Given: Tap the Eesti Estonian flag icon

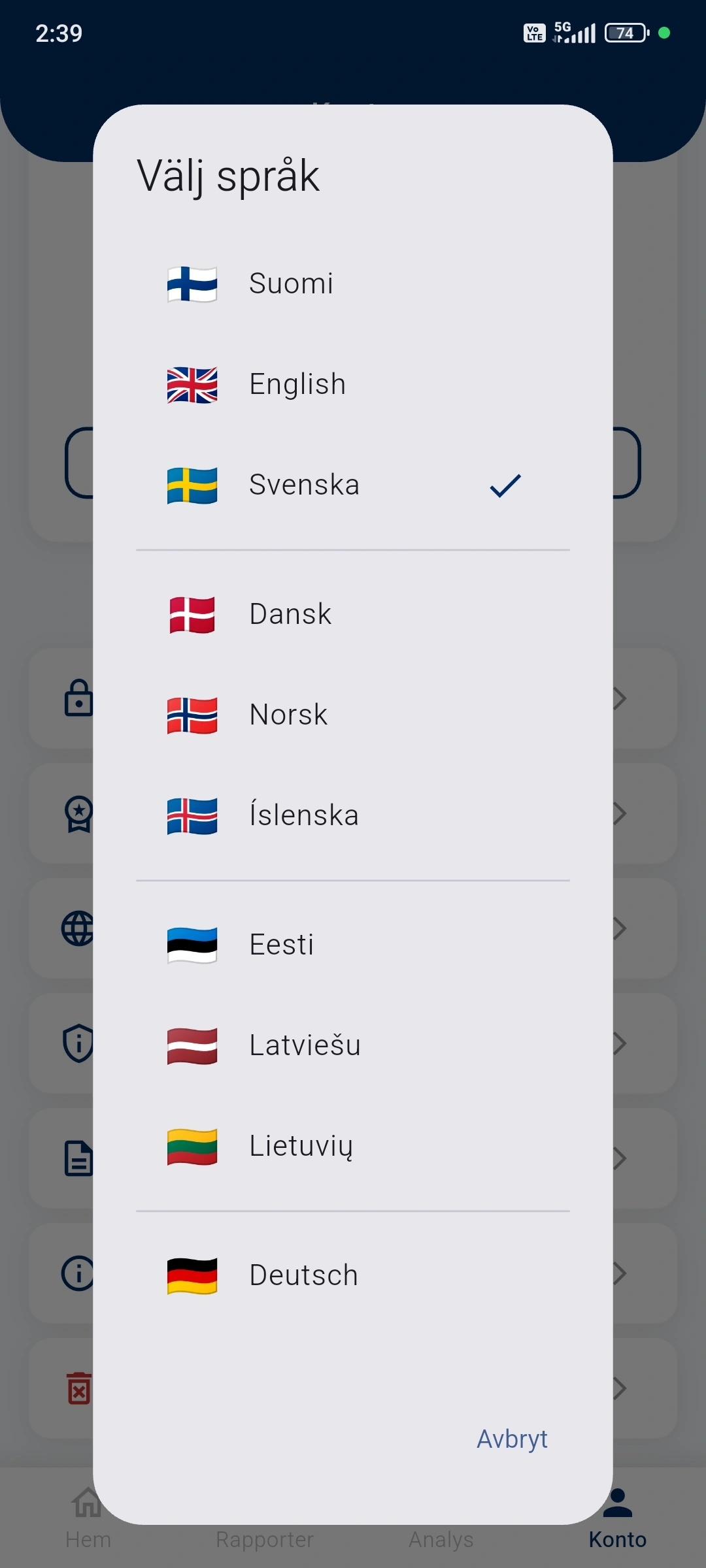Looking at the screenshot, I should 192,944.
